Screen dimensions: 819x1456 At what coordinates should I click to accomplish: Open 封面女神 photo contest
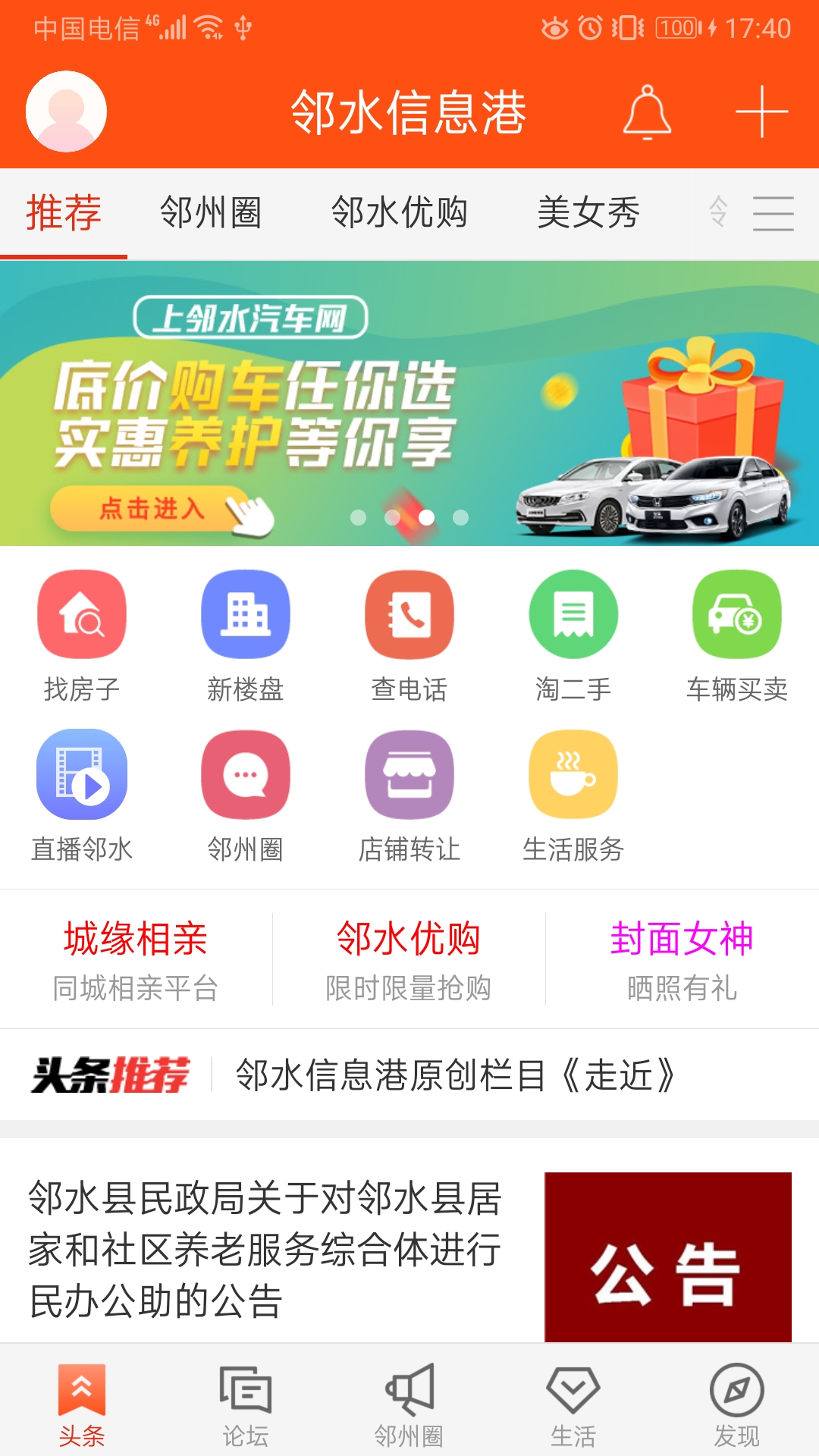(682, 959)
